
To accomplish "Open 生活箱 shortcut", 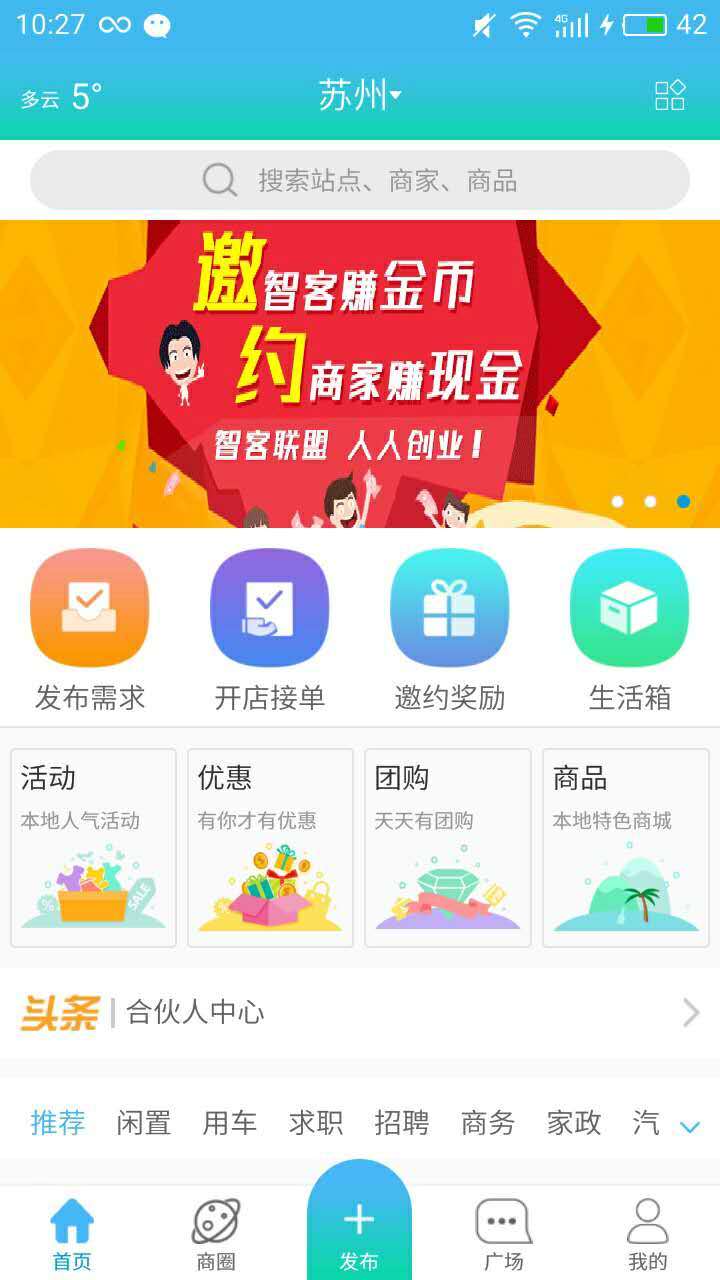I will coord(629,630).
